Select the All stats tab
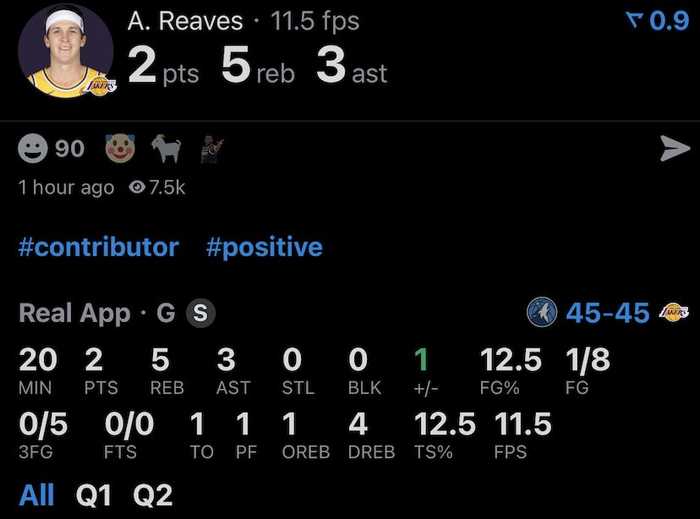The image size is (700, 519). coord(37,495)
